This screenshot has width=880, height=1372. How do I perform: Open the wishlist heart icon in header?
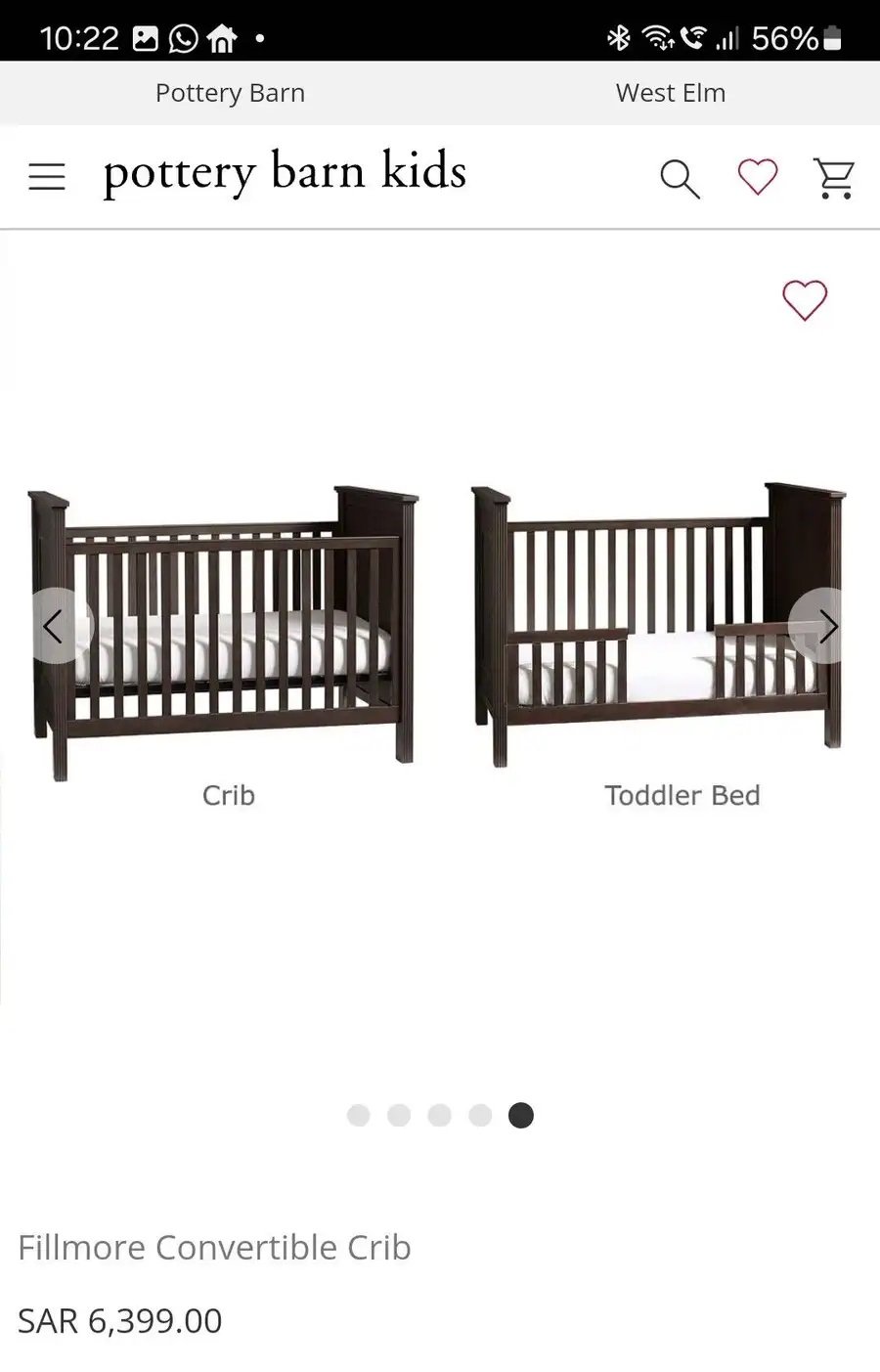tap(758, 177)
